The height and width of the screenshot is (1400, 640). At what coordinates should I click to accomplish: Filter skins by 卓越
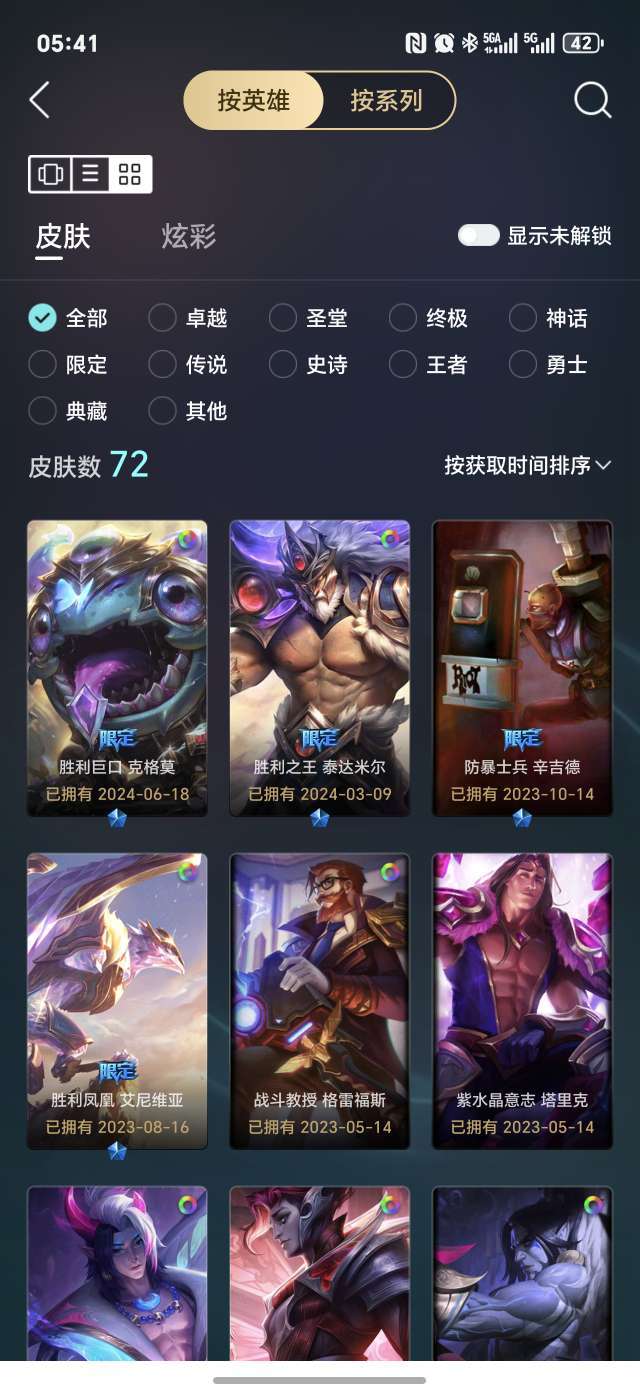[x=188, y=318]
